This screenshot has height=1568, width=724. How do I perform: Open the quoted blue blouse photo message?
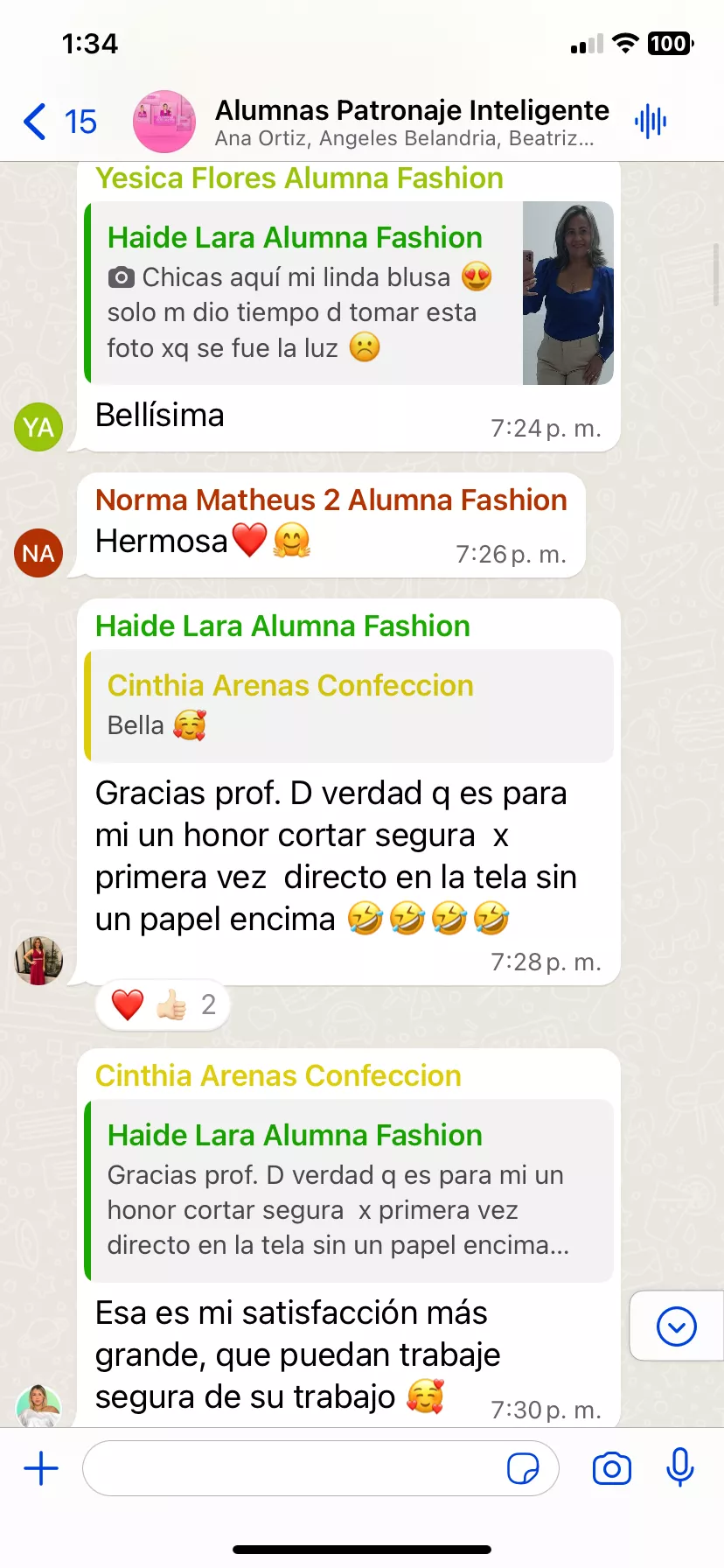(x=349, y=293)
